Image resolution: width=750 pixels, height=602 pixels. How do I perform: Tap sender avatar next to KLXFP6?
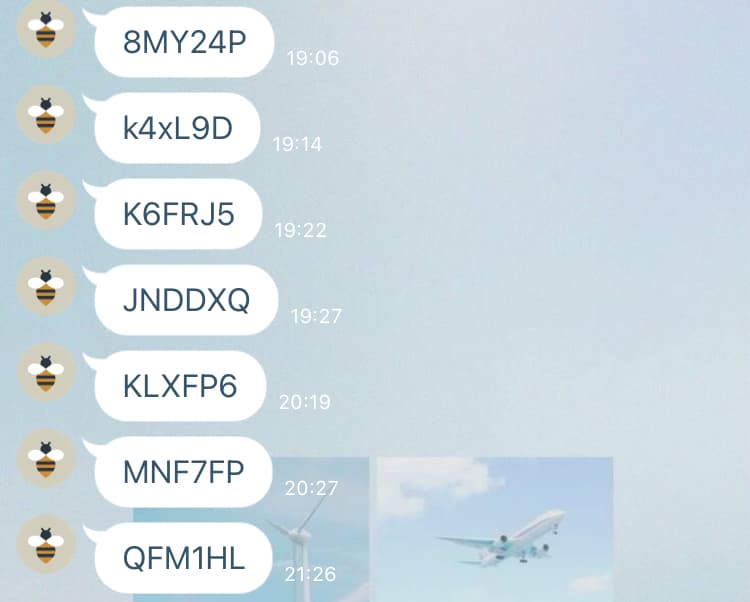pos(46,373)
